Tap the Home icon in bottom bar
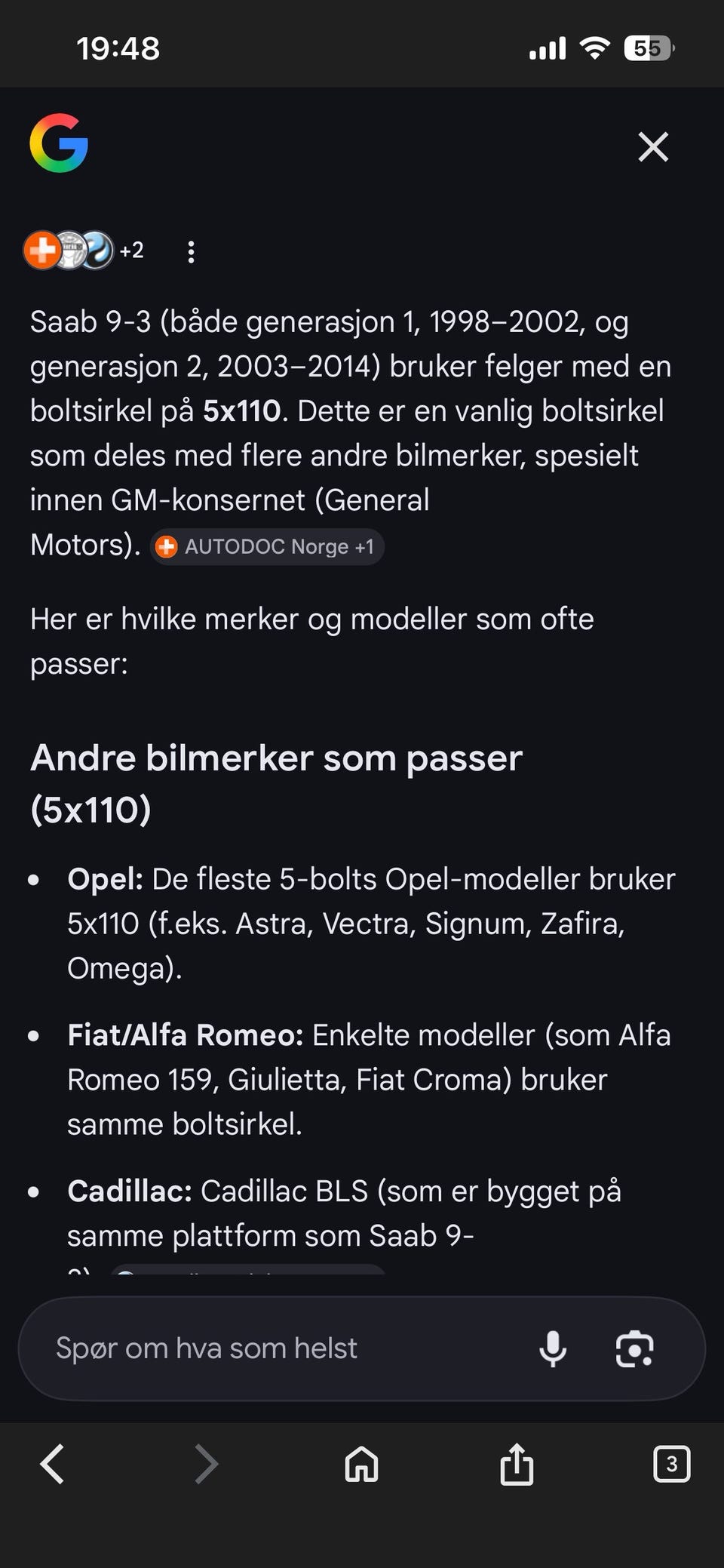Viewport: 724px width, 1568px height. [x=361, y=1465]
